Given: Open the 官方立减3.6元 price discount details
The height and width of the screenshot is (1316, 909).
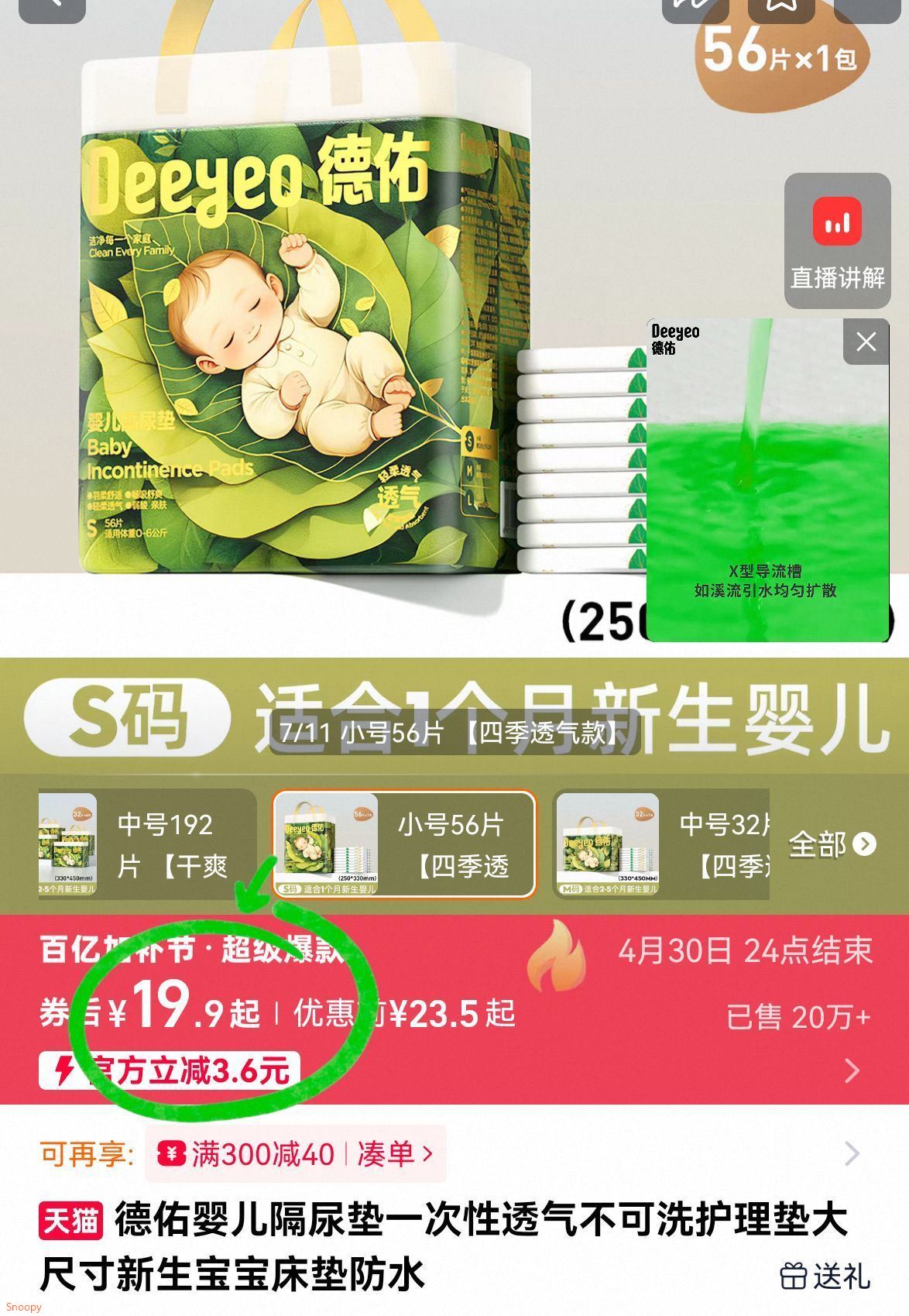Looking at the screenshot, I should 170,1070.
